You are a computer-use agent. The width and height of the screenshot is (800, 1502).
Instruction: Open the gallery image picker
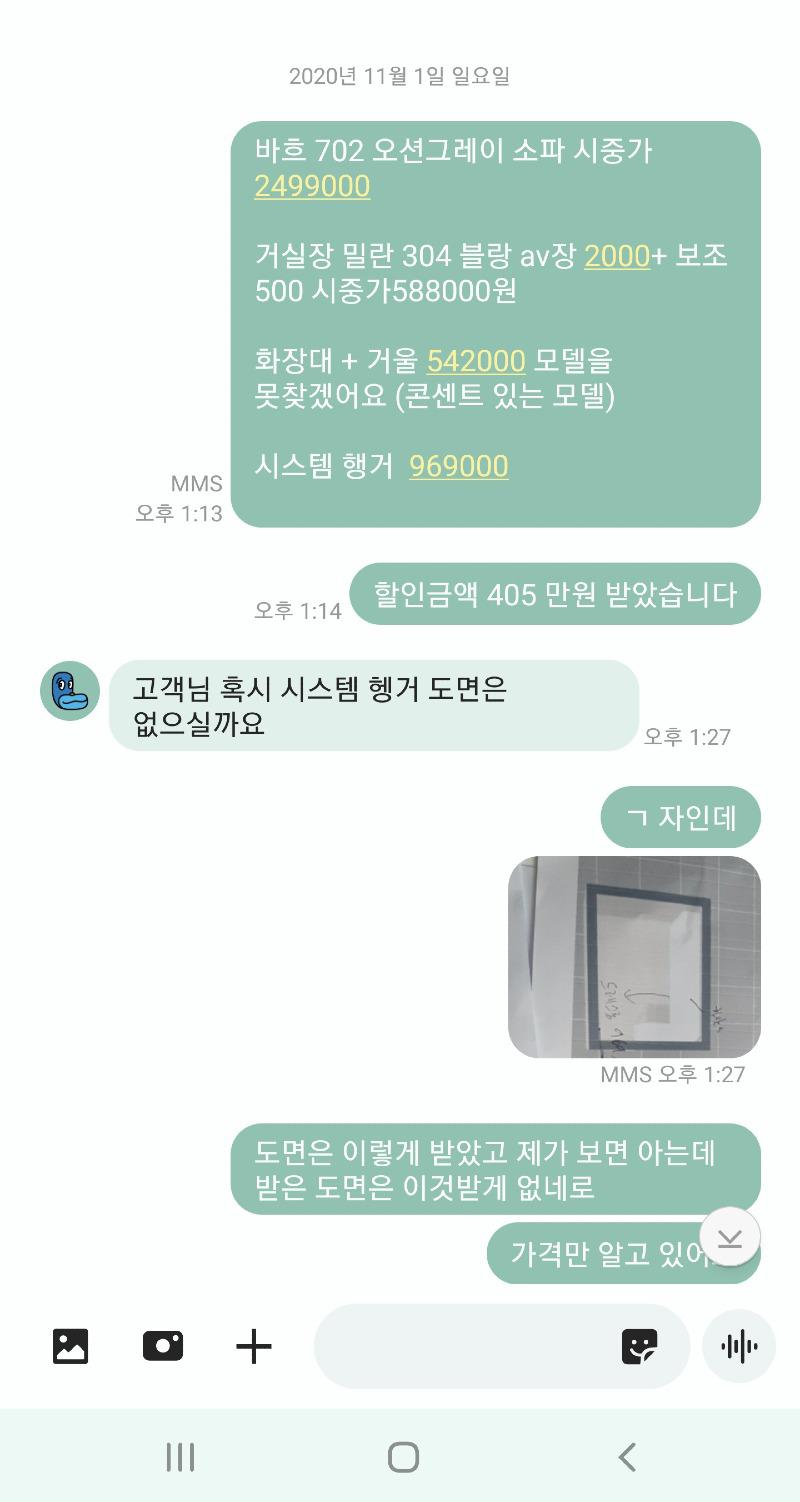pyautogui.click(x=70, y=1346)
